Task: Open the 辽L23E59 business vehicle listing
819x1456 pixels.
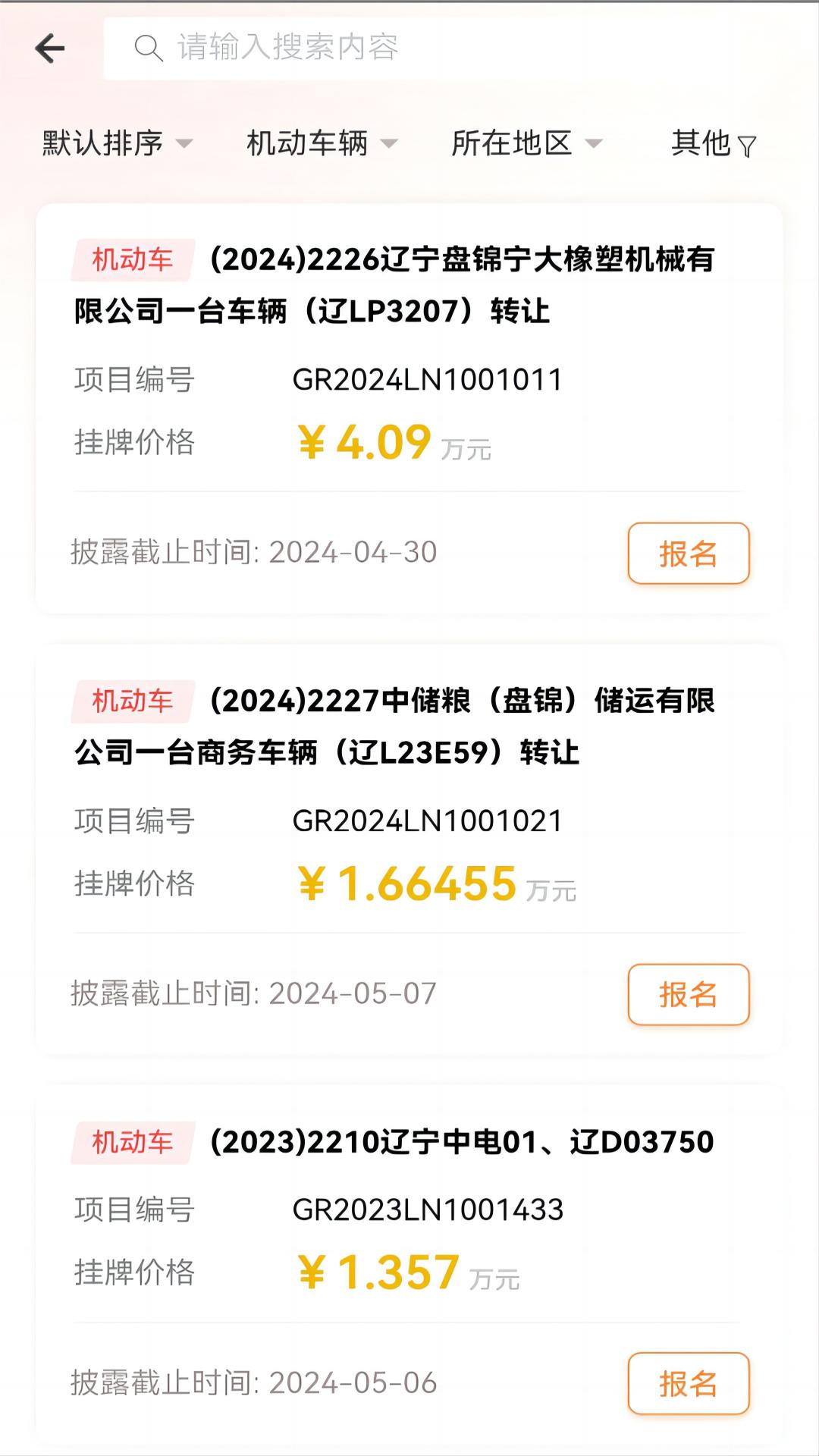Action: click(x=394, y=726)
